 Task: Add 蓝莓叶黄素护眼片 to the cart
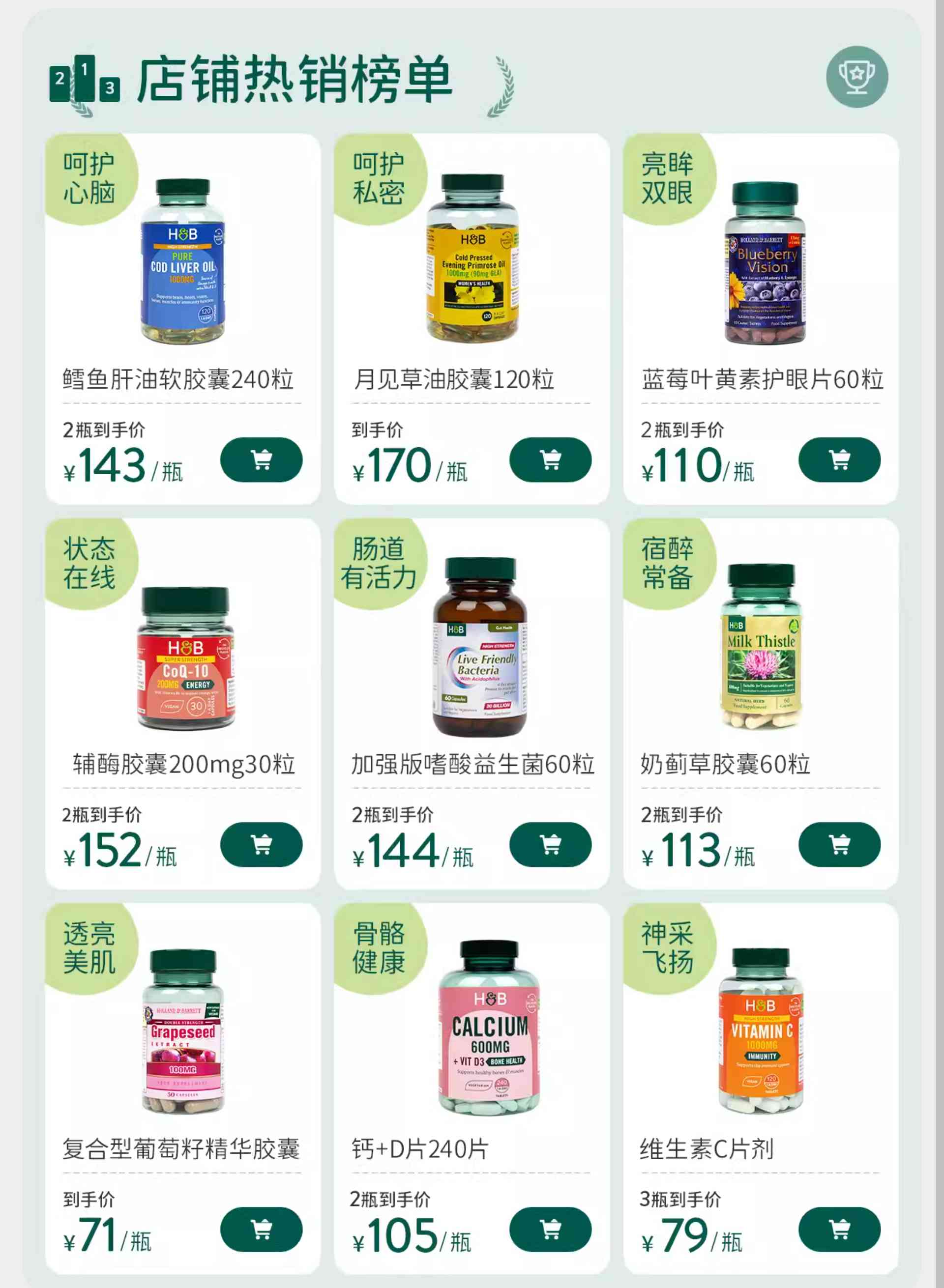[839, 460]
